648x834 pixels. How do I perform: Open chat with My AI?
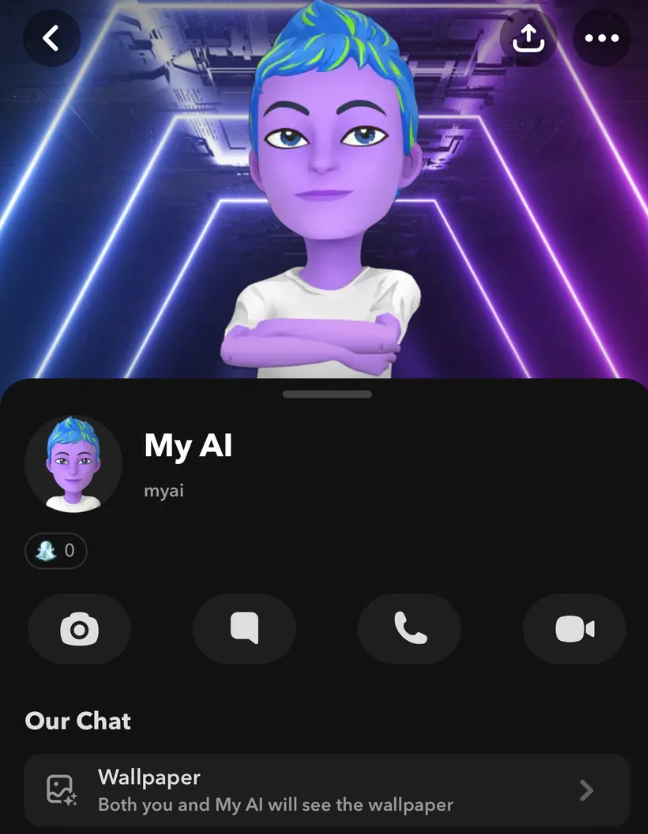click(244, 629)
